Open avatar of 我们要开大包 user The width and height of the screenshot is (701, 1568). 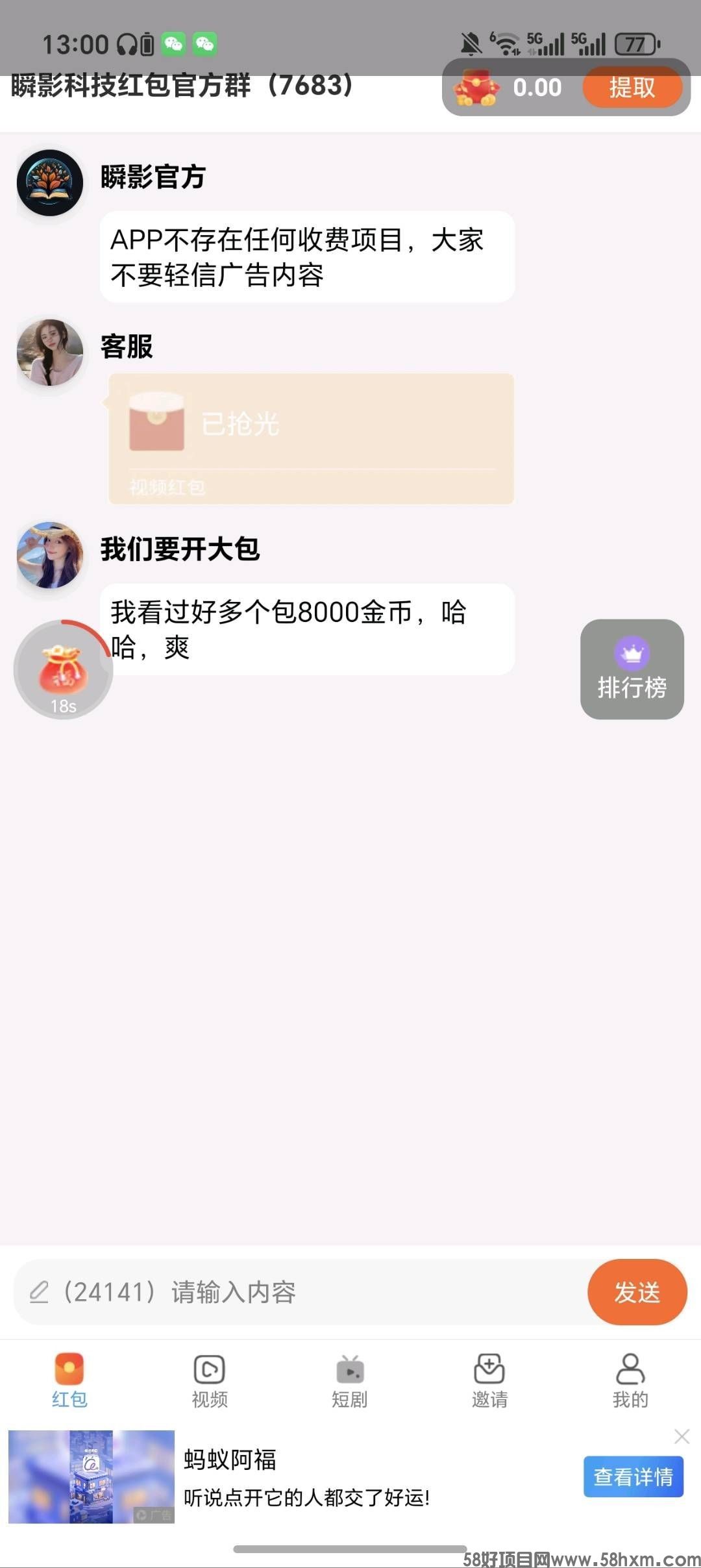50,555
